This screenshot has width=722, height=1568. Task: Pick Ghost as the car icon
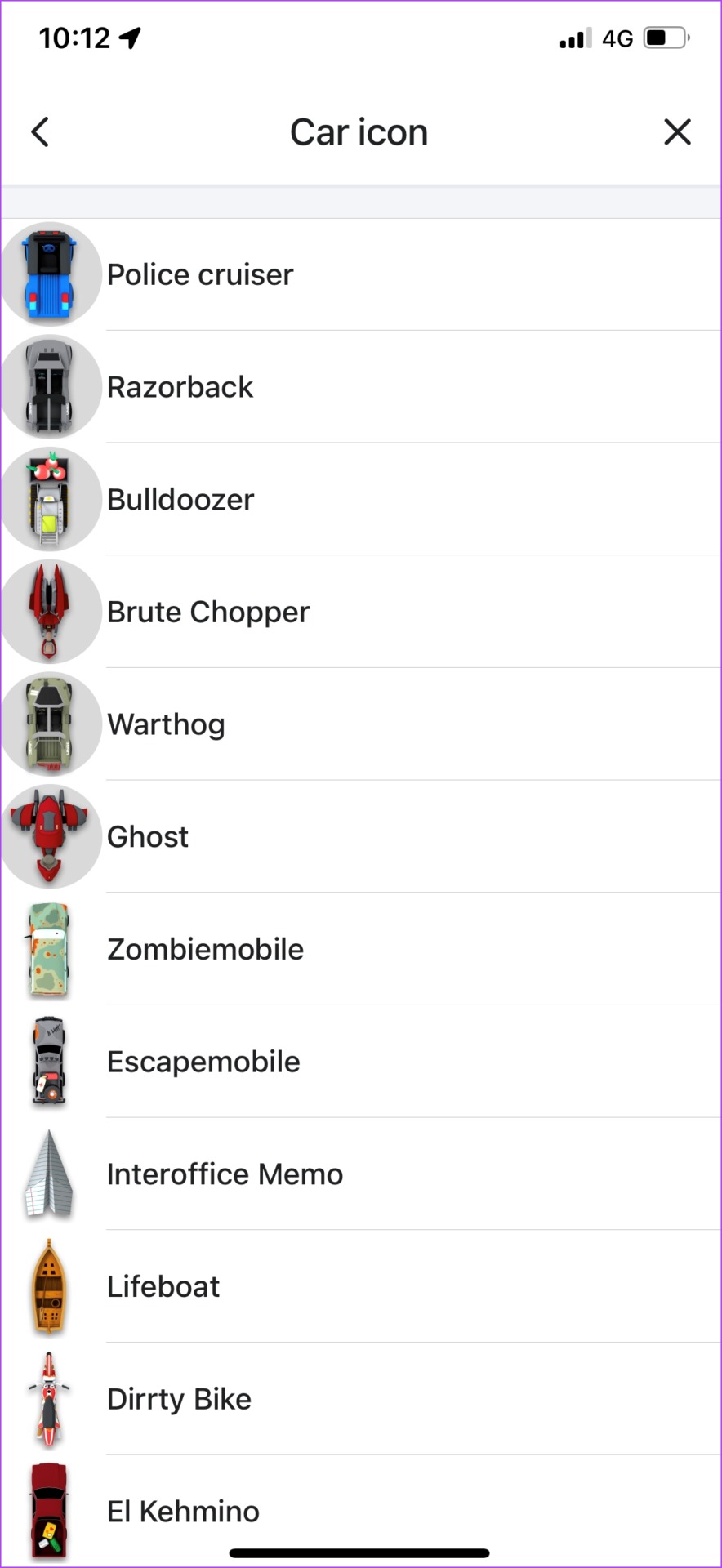(x=148, y=837)
